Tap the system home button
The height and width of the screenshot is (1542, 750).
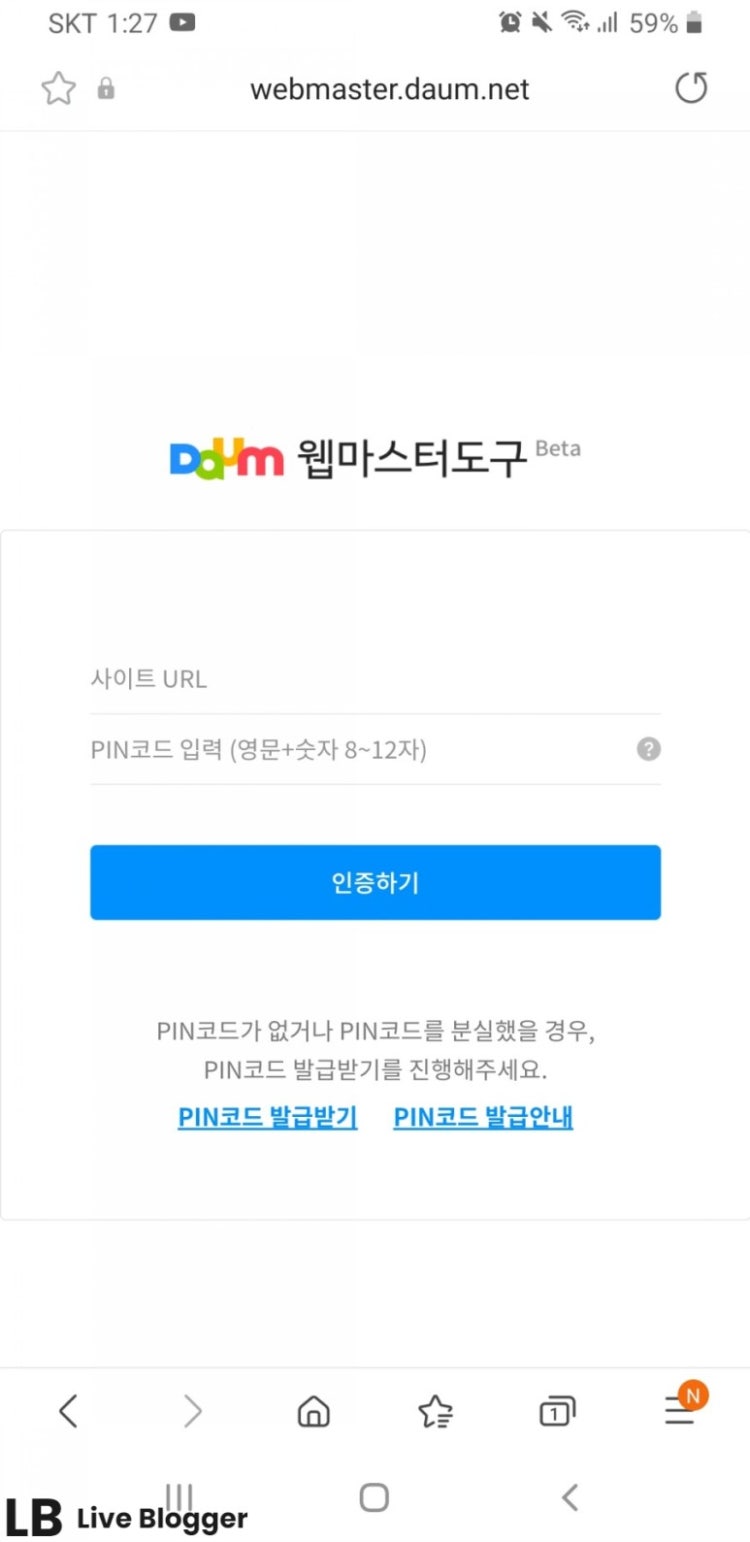coord(373,1497)
